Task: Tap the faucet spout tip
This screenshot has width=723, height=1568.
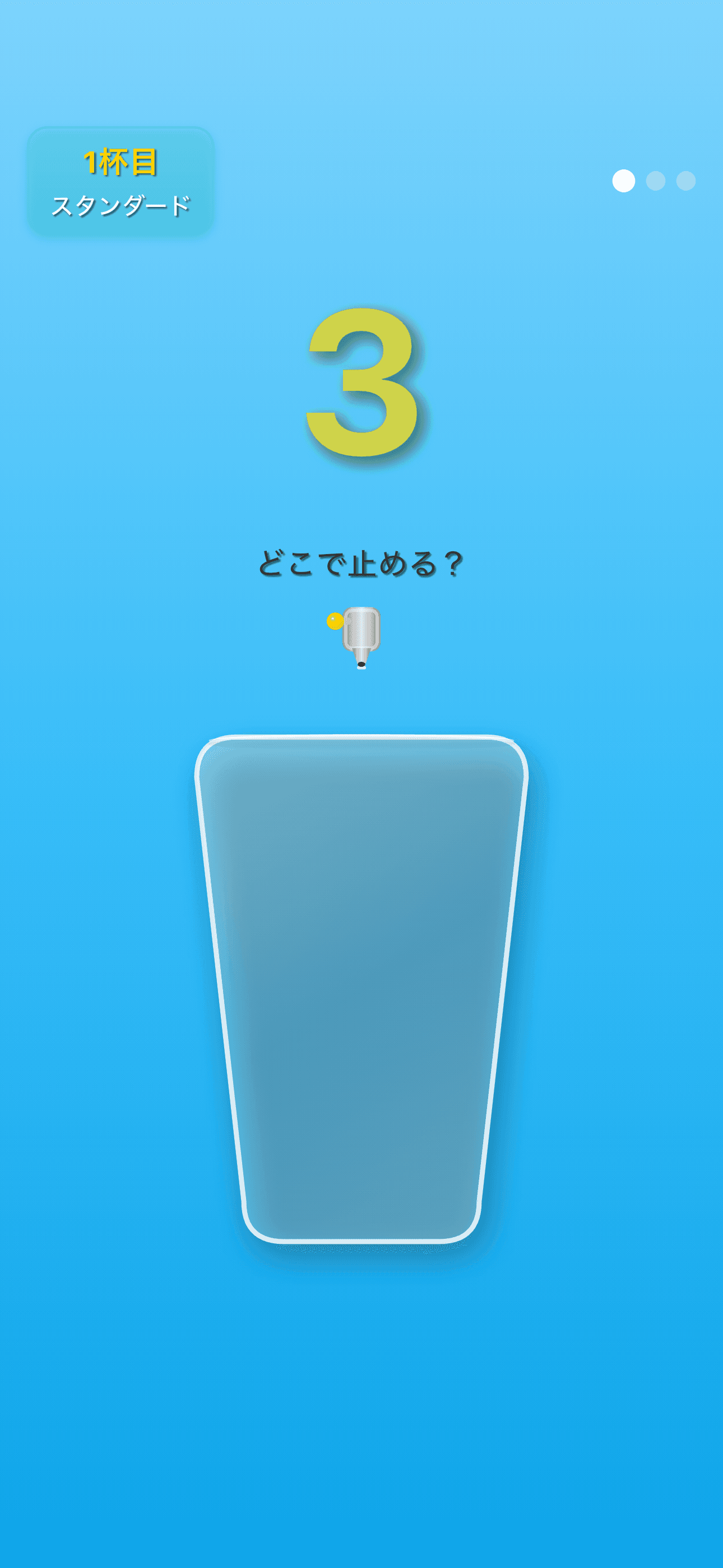Action: point(363,663)
